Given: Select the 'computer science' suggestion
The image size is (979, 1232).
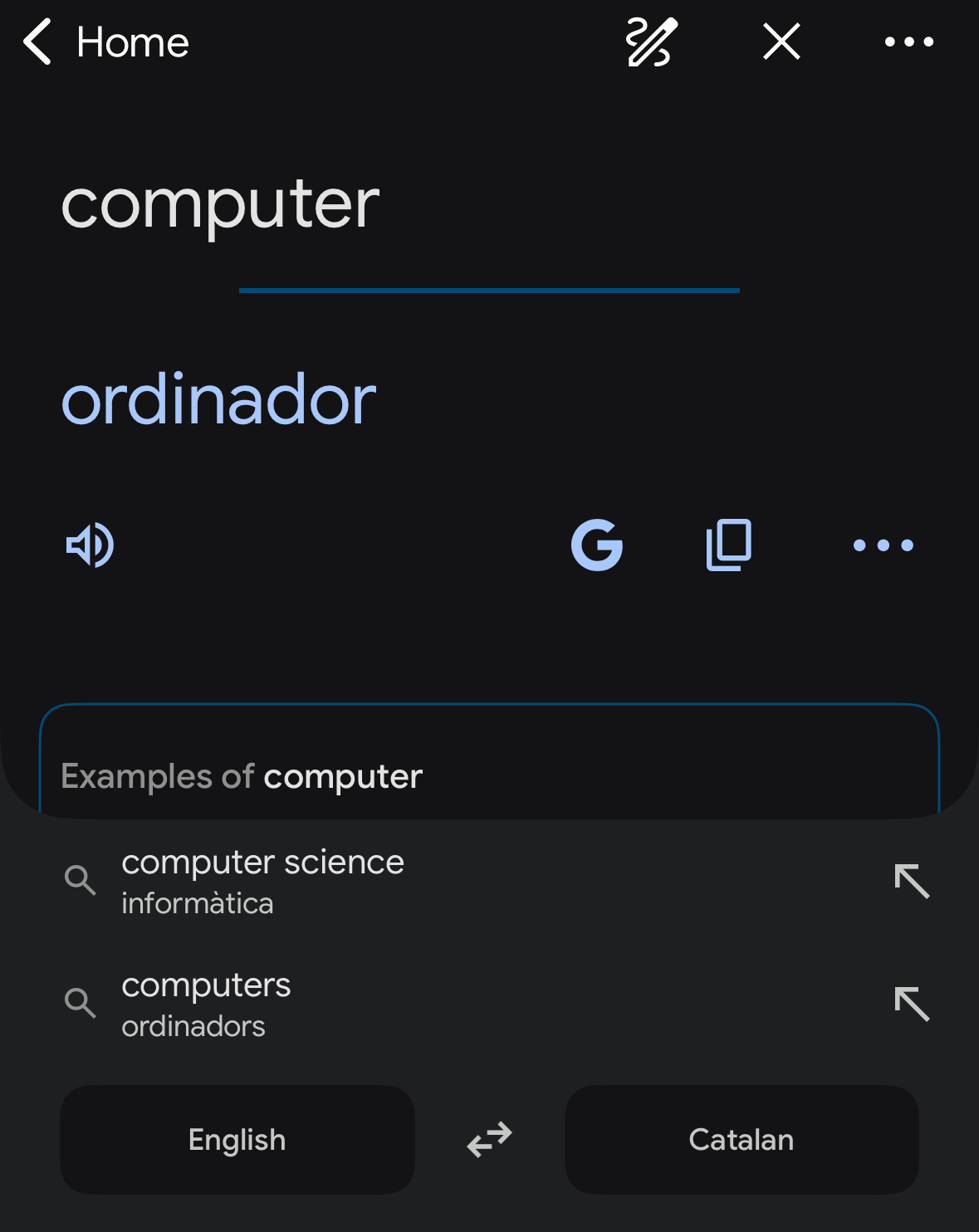Looking at the screenshot, I should [x=262, y=881].
